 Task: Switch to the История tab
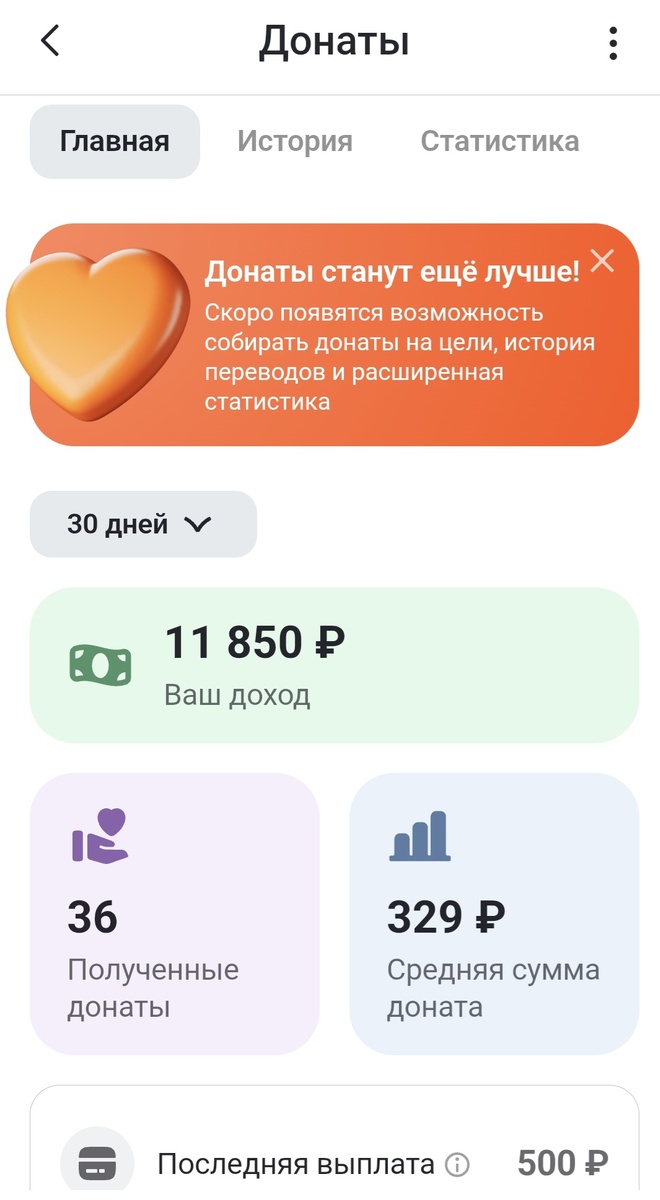click(294, 142)
